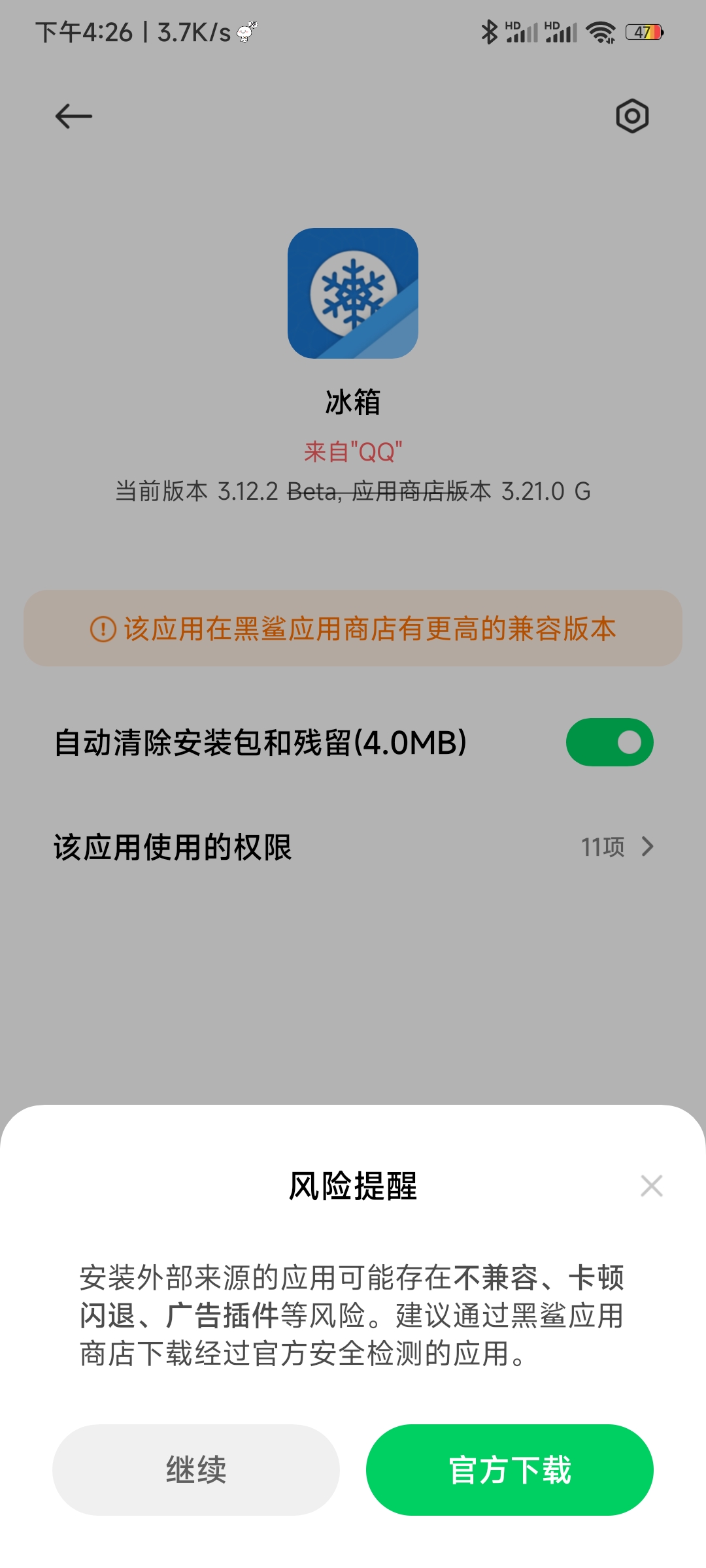Screen dimensions: 706x1568
Task: Open 该应用使用的权限 list
Action: tap(353, 847)
